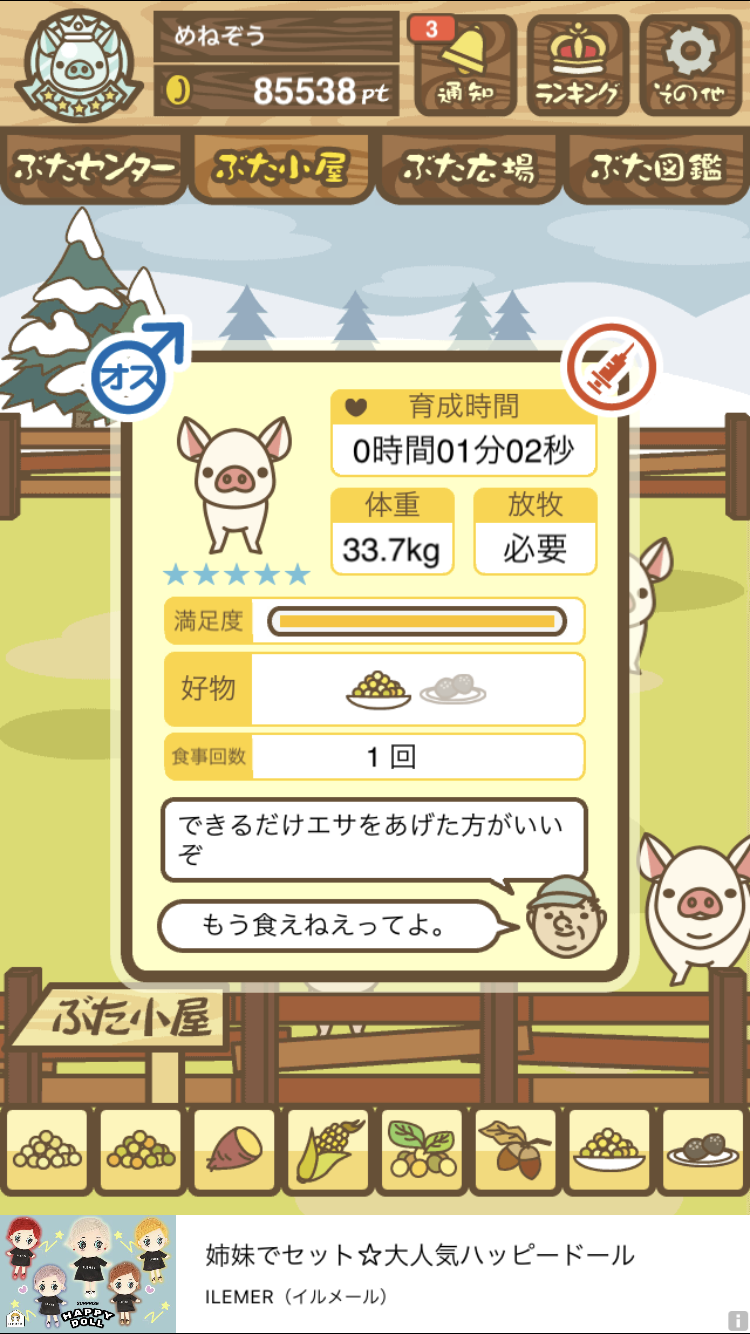Go to the ぶた広場 tab
The image size is (750, 1334).
(468, 167)
